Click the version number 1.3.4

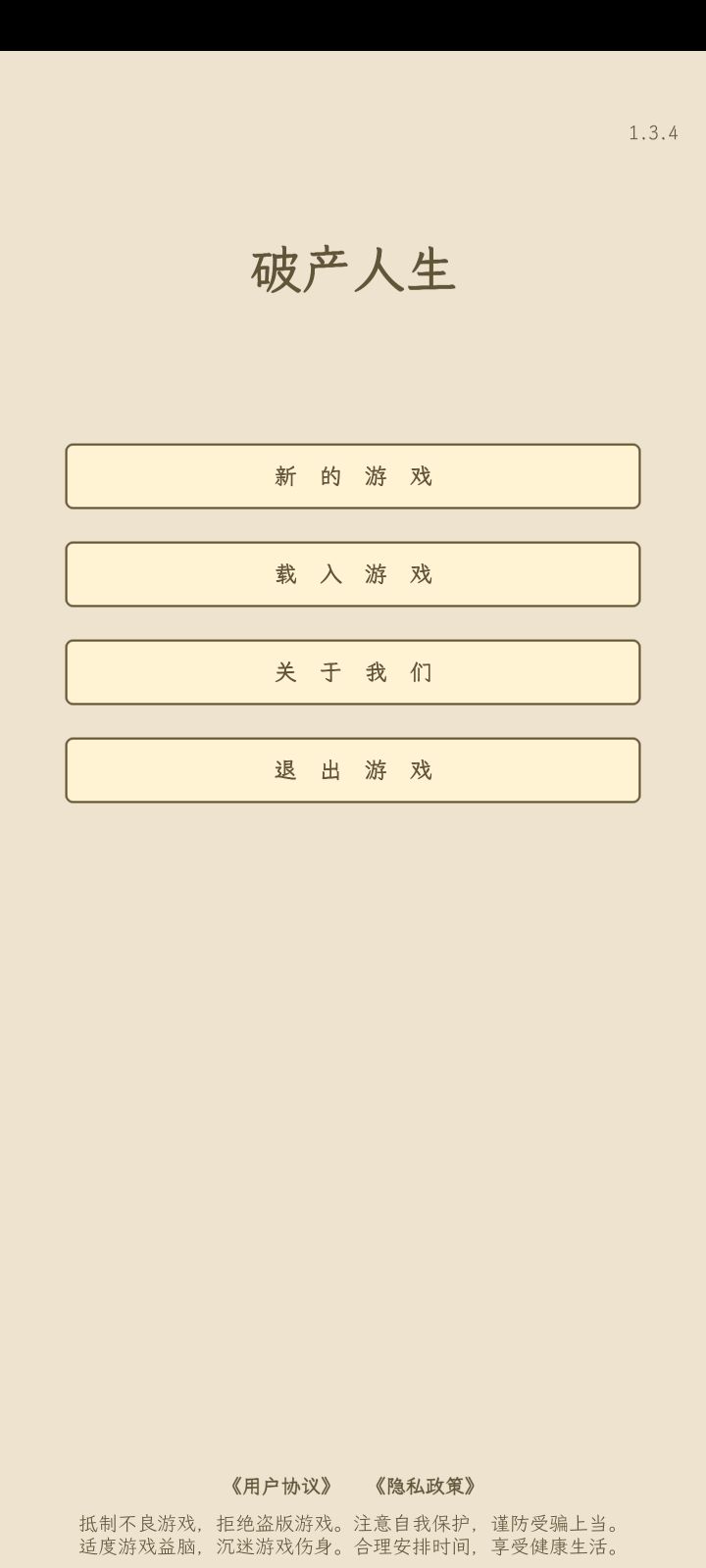pos(655,131)
